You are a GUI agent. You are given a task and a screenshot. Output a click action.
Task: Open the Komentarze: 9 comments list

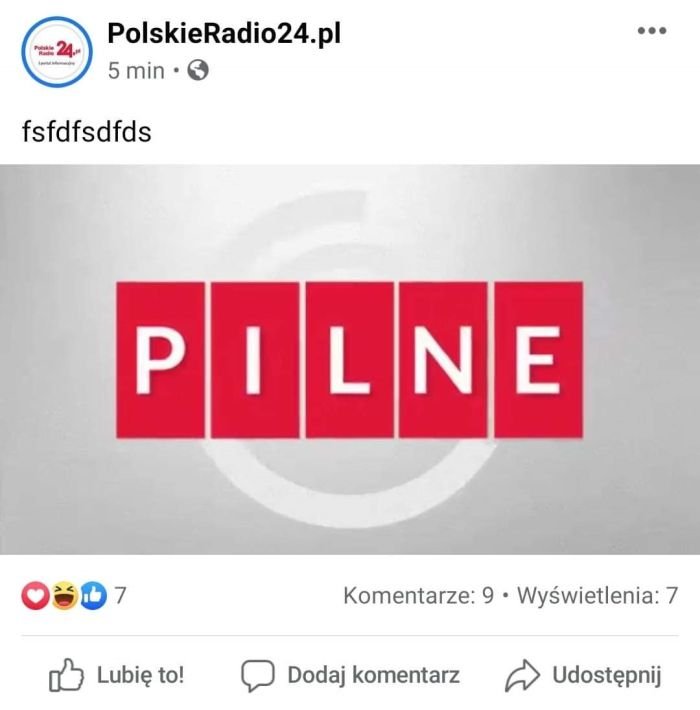point(418,596)
